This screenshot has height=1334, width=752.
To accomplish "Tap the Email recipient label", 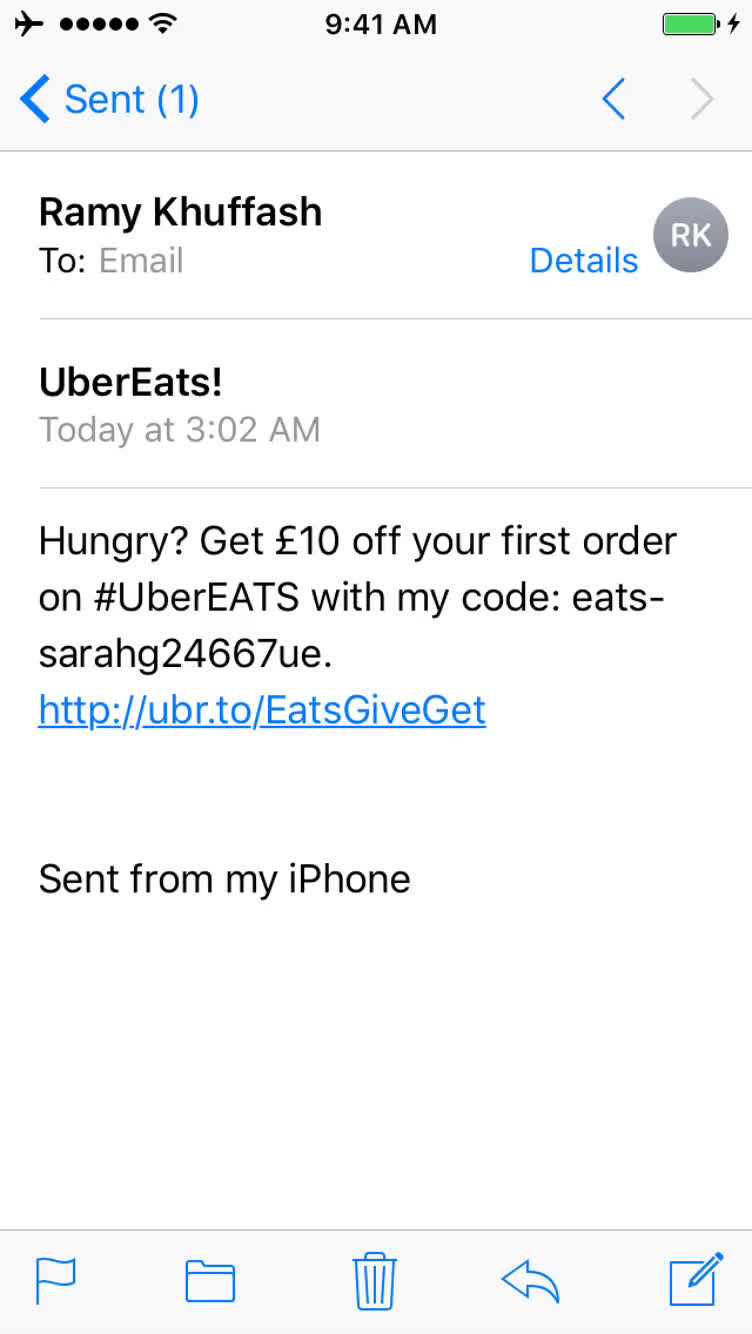I will [140, 261].
